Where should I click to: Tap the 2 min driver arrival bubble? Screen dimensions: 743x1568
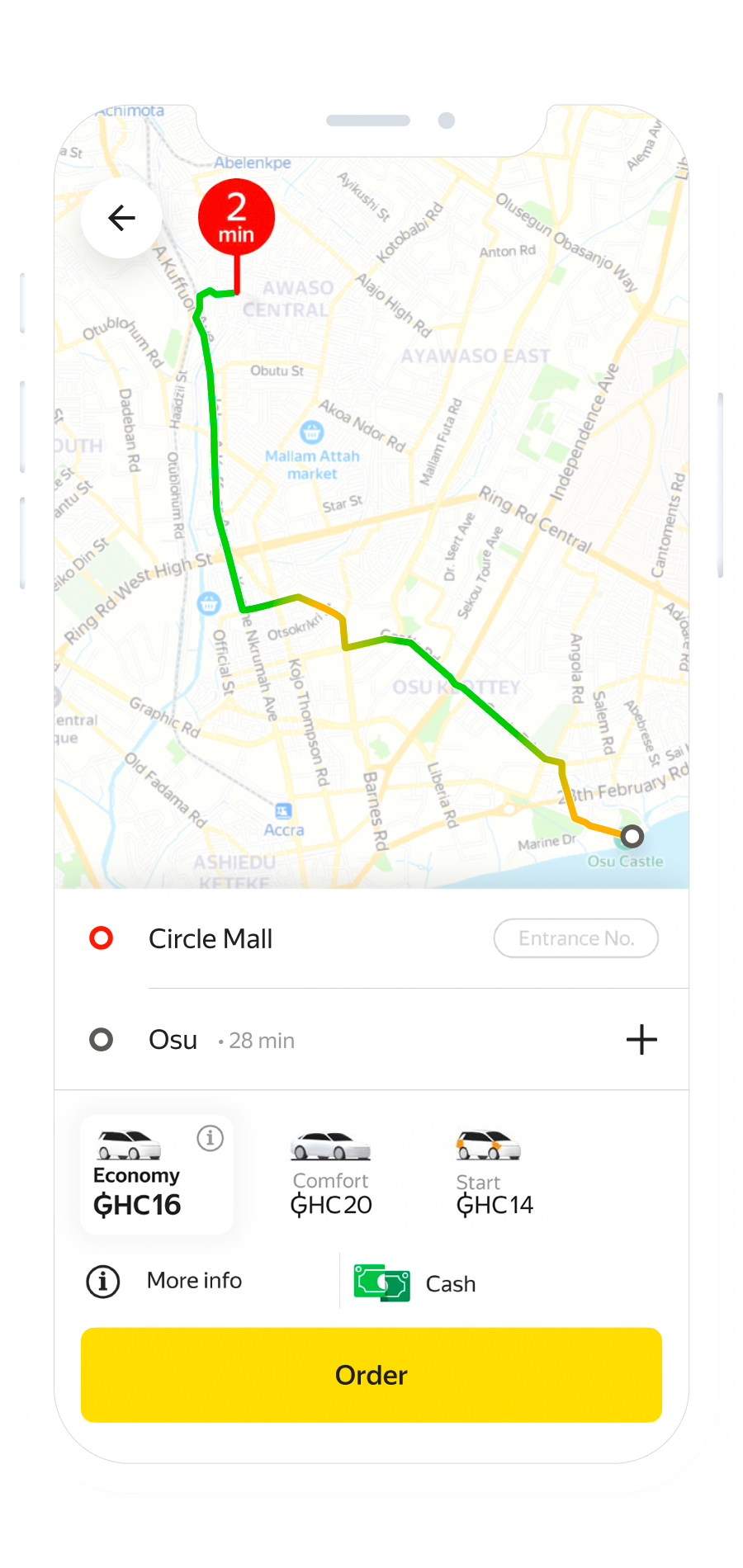(236, 216)
